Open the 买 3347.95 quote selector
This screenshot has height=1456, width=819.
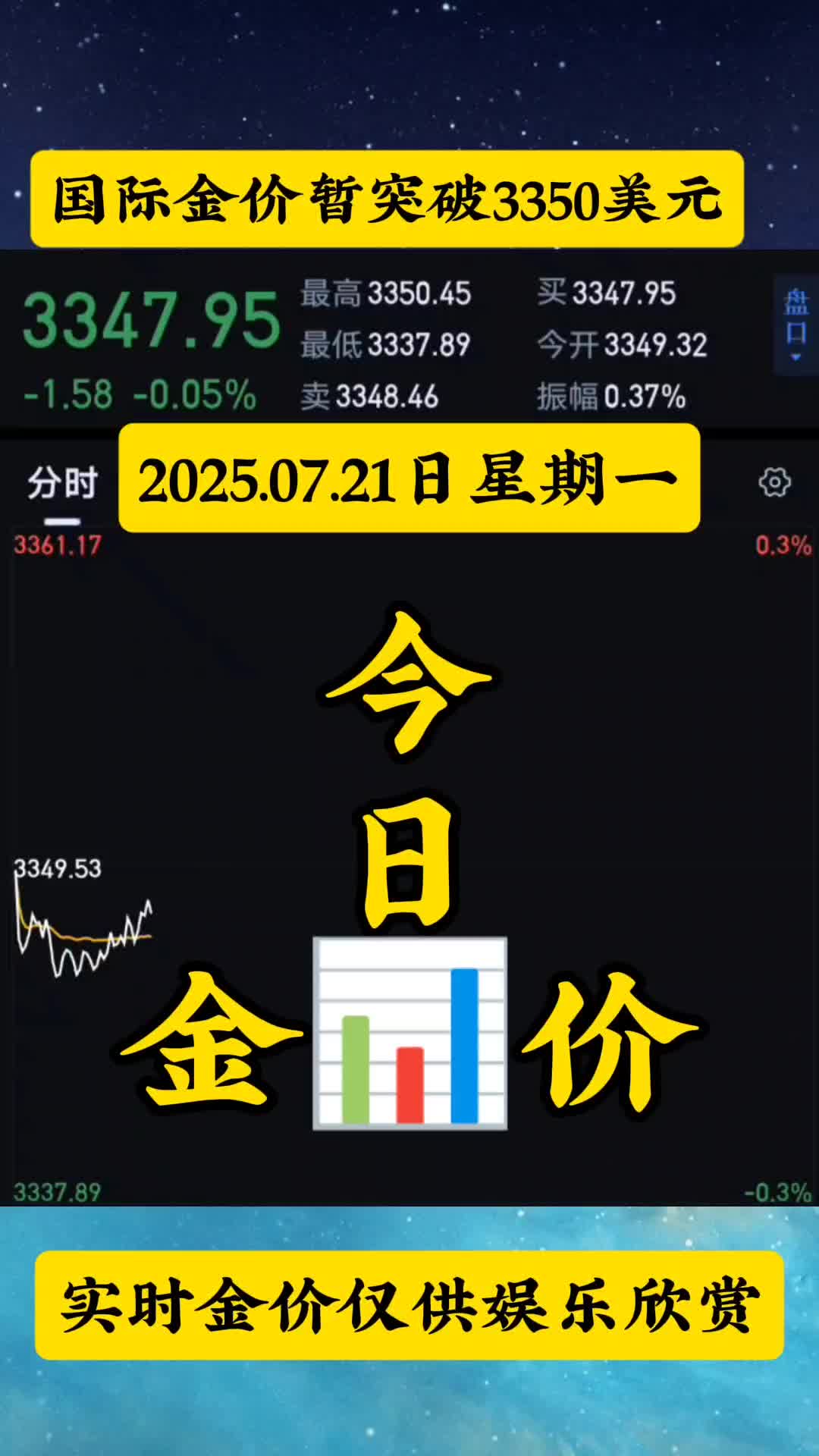coord(607,296)
